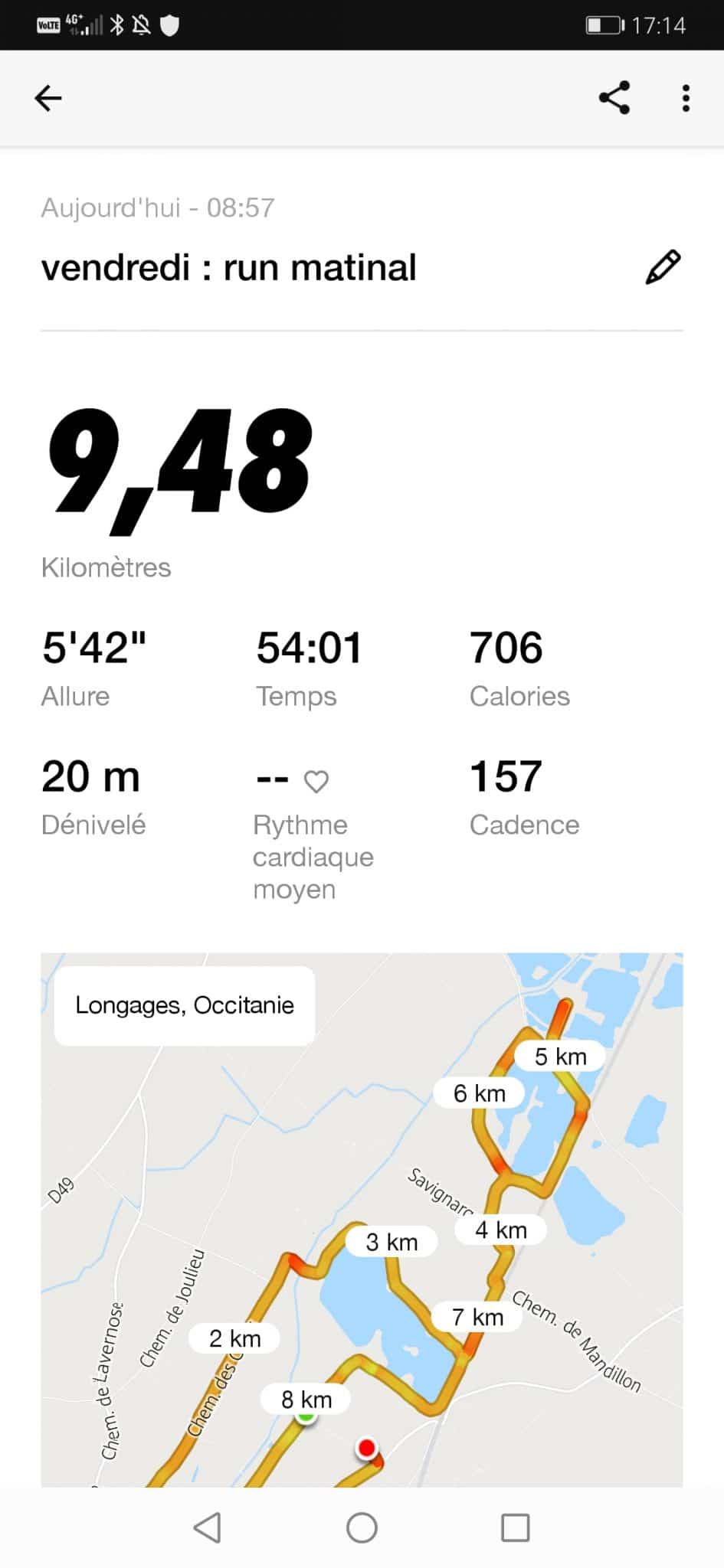The width and height of the screenshot is (724, 1568).
Task: Tap the system home button
Action: (x=362, y=1527)
